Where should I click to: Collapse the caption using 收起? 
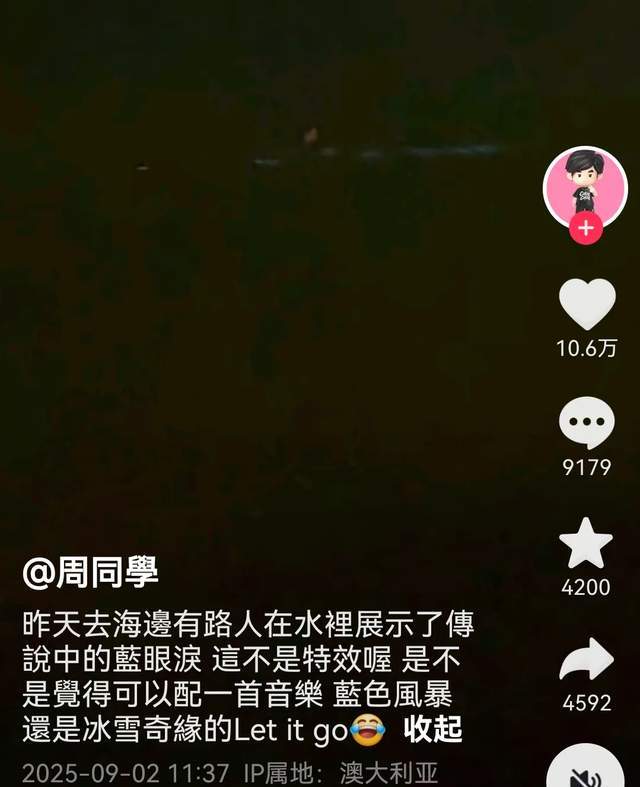tap(432, 730)
